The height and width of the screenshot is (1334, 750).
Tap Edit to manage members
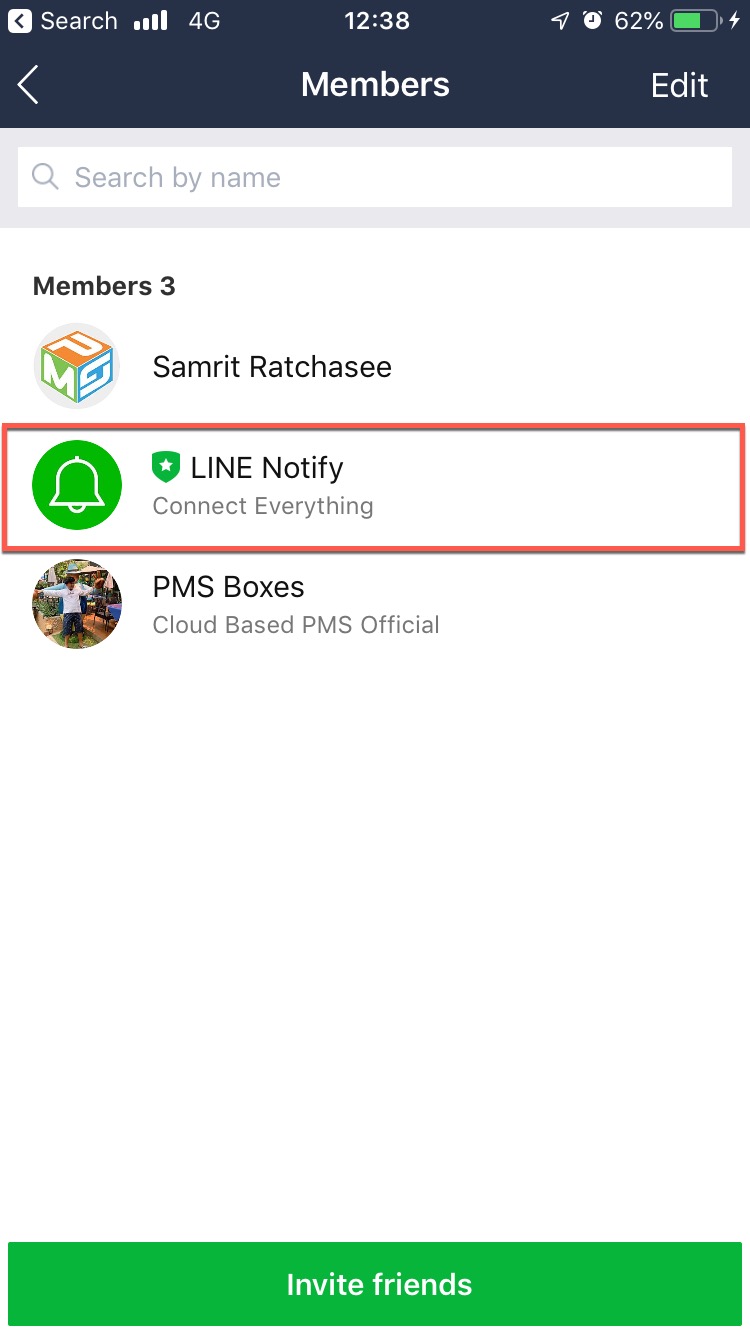679,86
